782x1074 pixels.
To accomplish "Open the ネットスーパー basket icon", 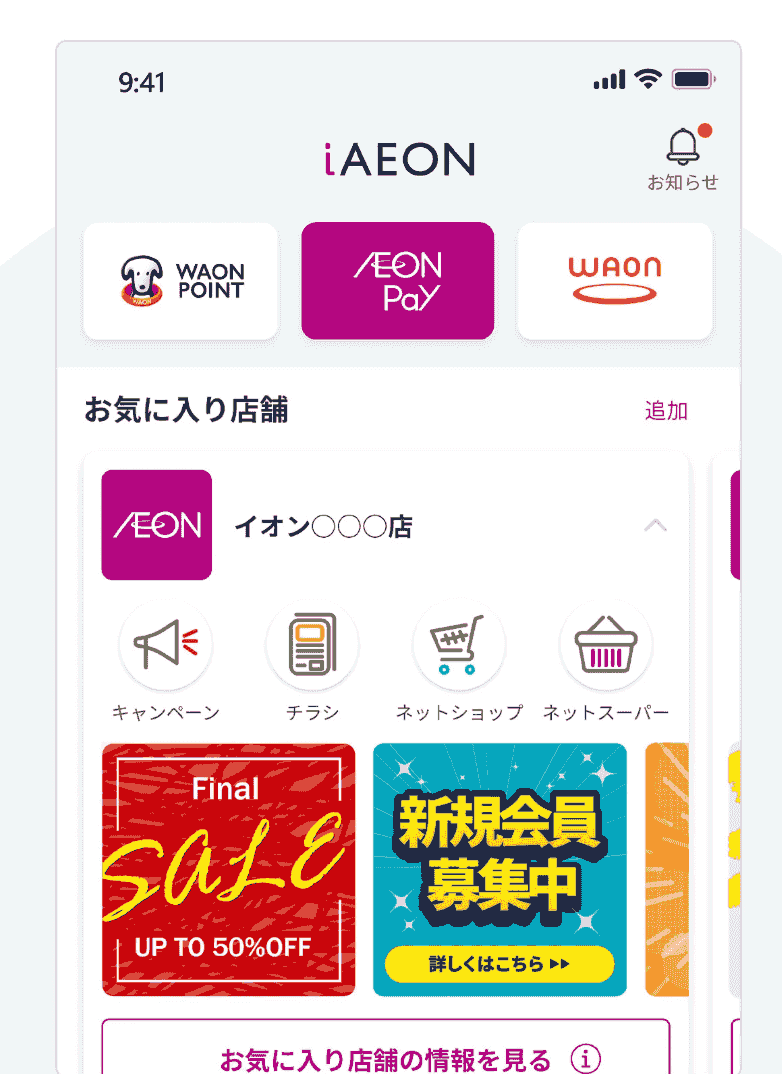I will click(x=605, y=645).
